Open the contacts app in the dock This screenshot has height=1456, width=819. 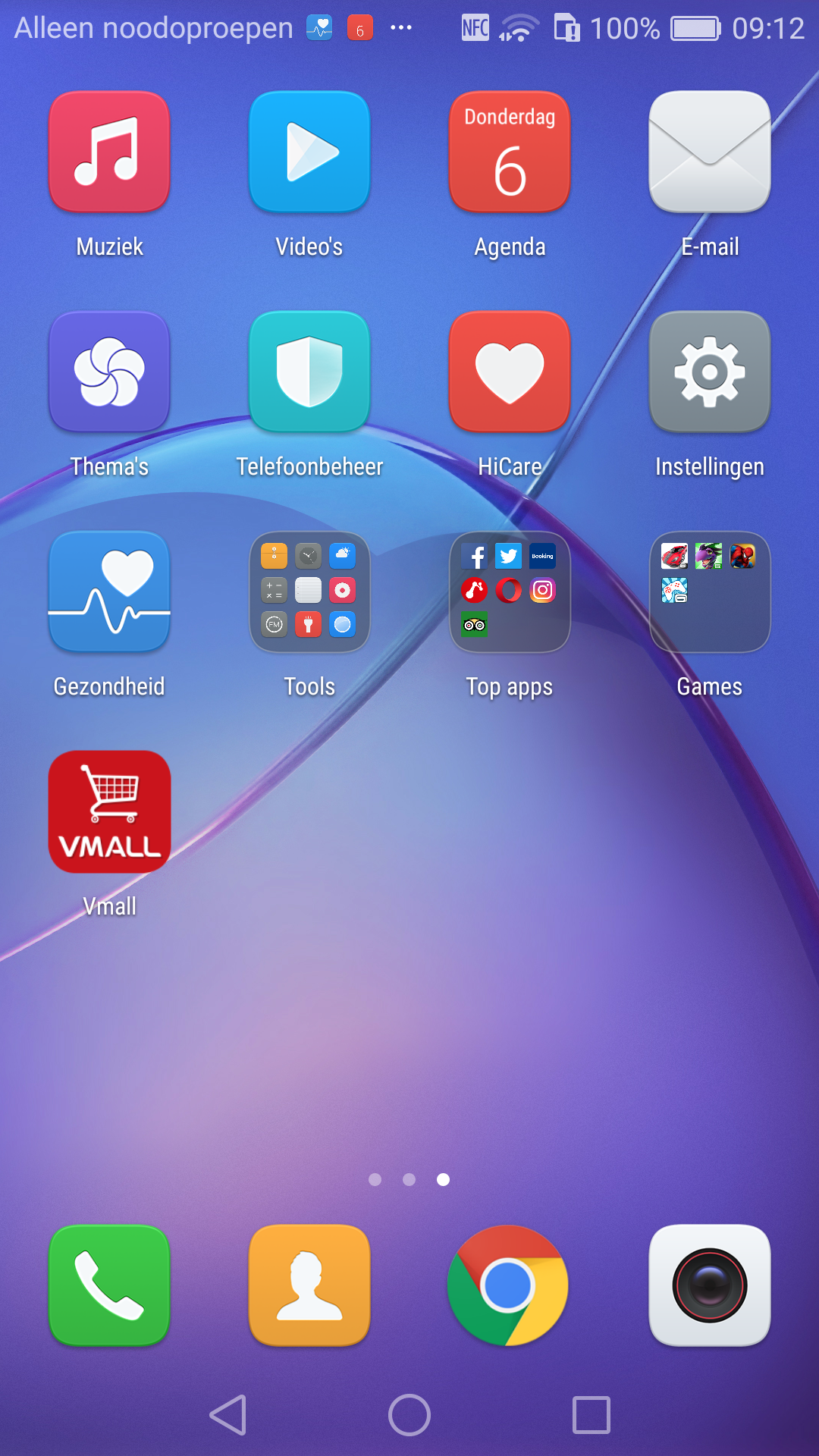(309, 1285)
